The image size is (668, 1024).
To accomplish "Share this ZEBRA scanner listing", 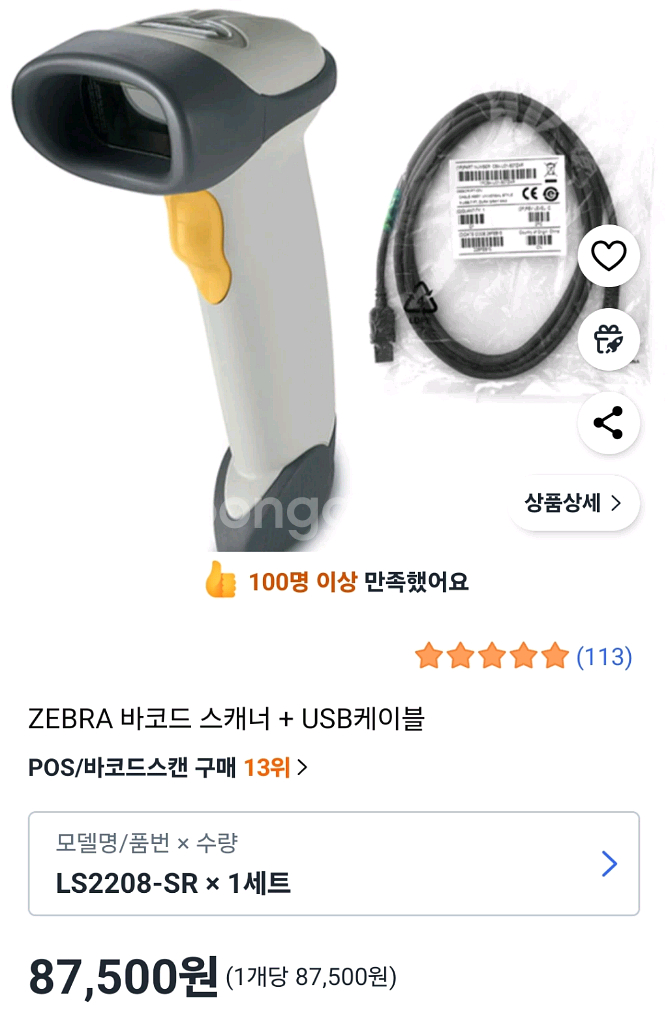I will [608, 423].
